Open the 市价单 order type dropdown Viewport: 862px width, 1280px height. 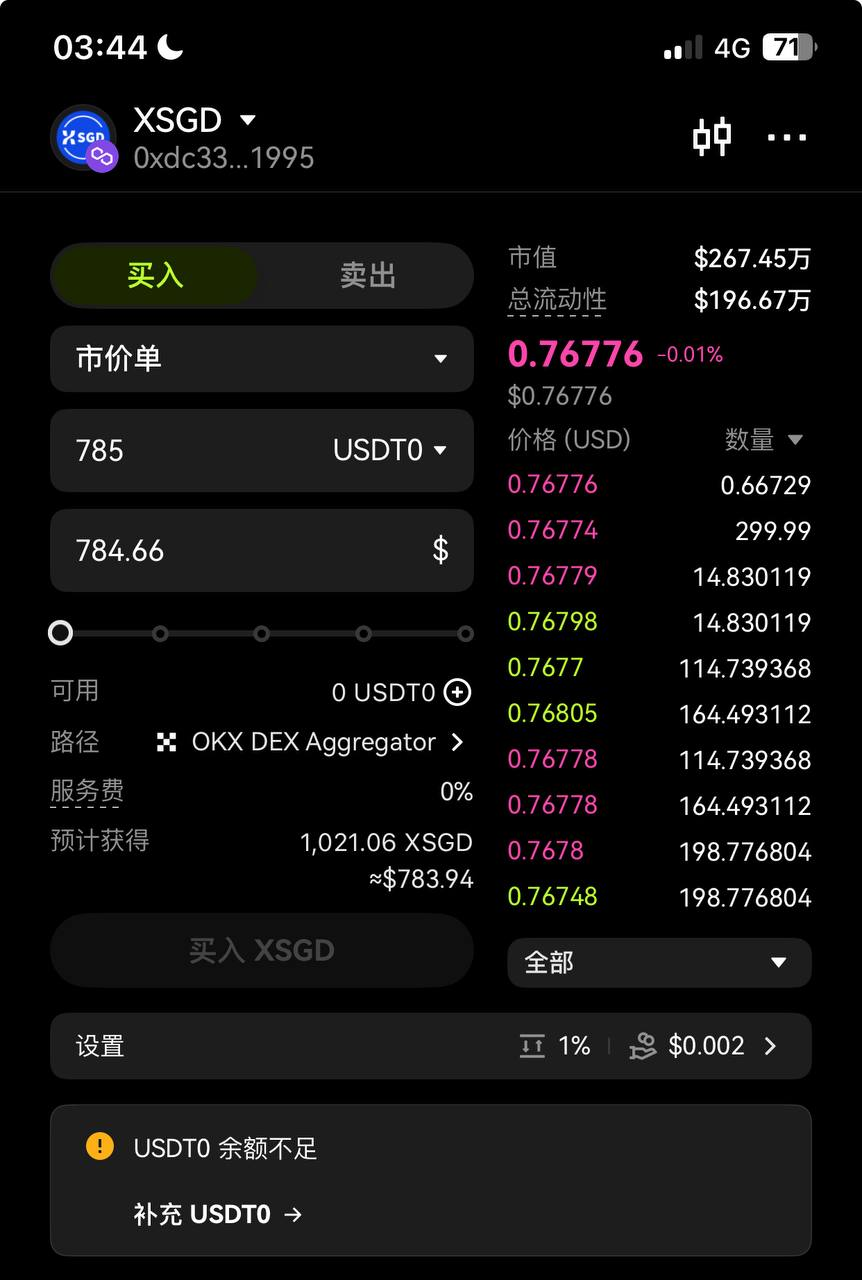coord(261,358)
